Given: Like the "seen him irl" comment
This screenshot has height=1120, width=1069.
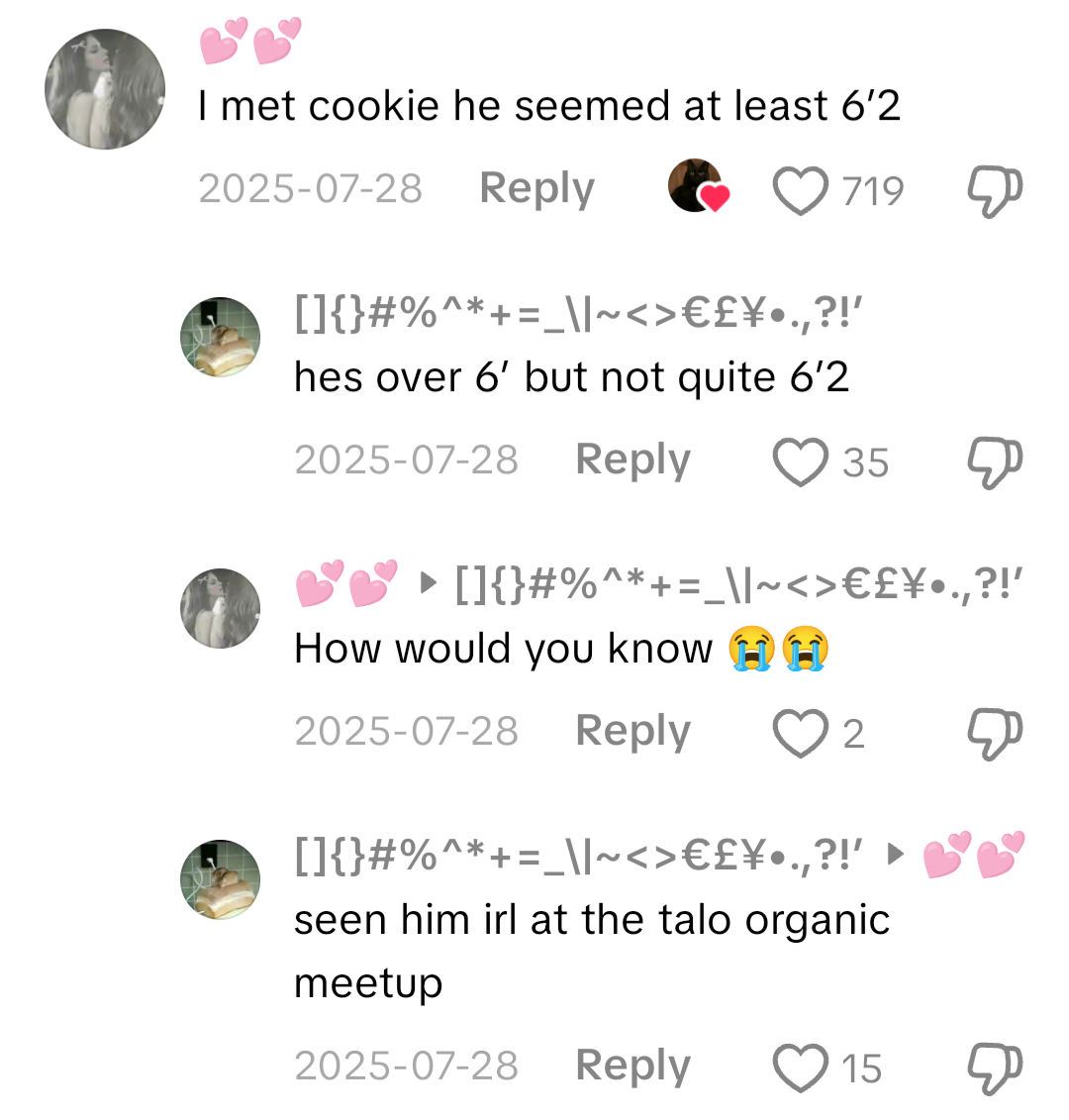Looking at the screenshot, I should (801, 1068).
